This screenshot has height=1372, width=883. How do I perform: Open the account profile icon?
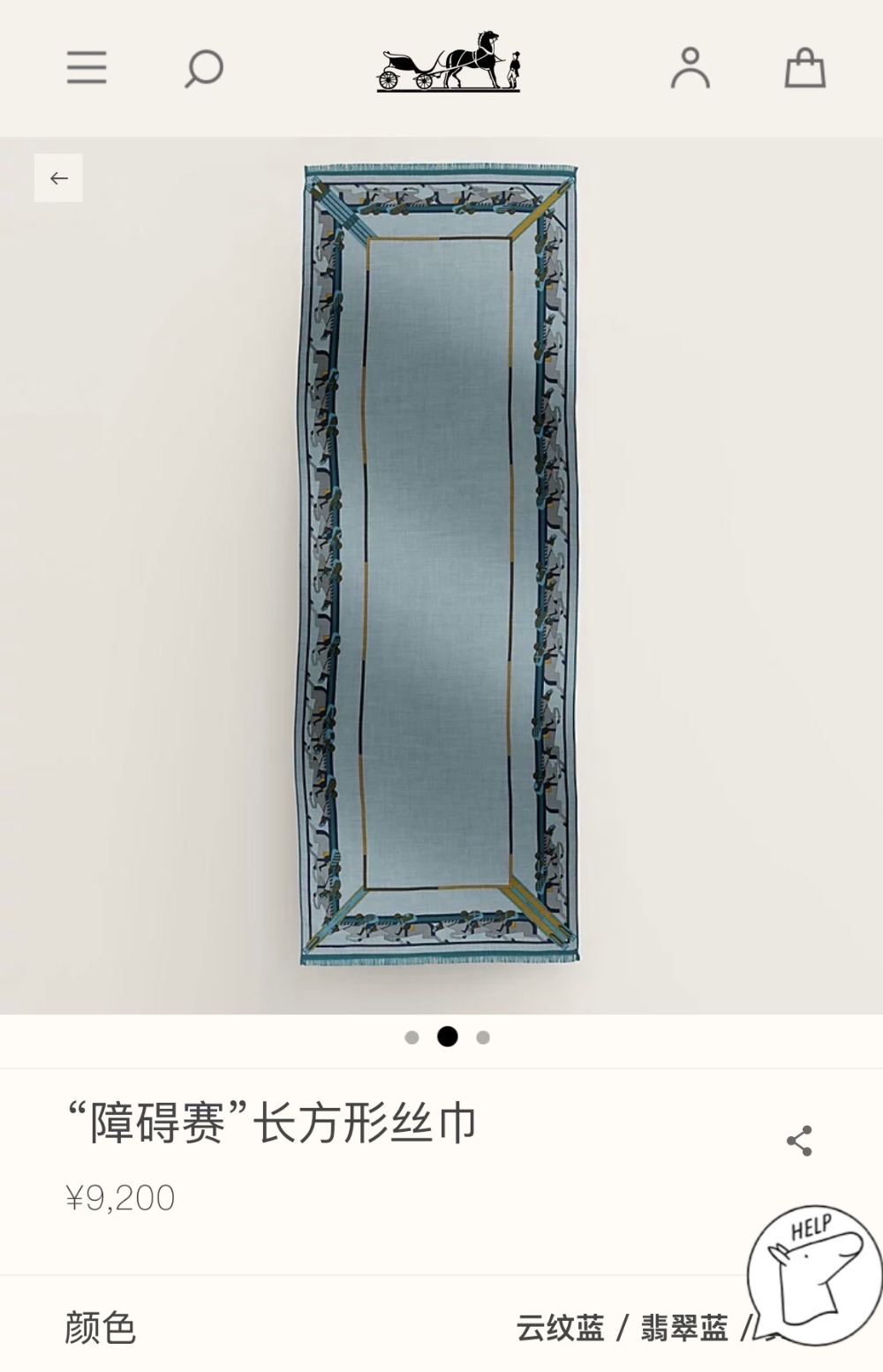tap(690, 68)
